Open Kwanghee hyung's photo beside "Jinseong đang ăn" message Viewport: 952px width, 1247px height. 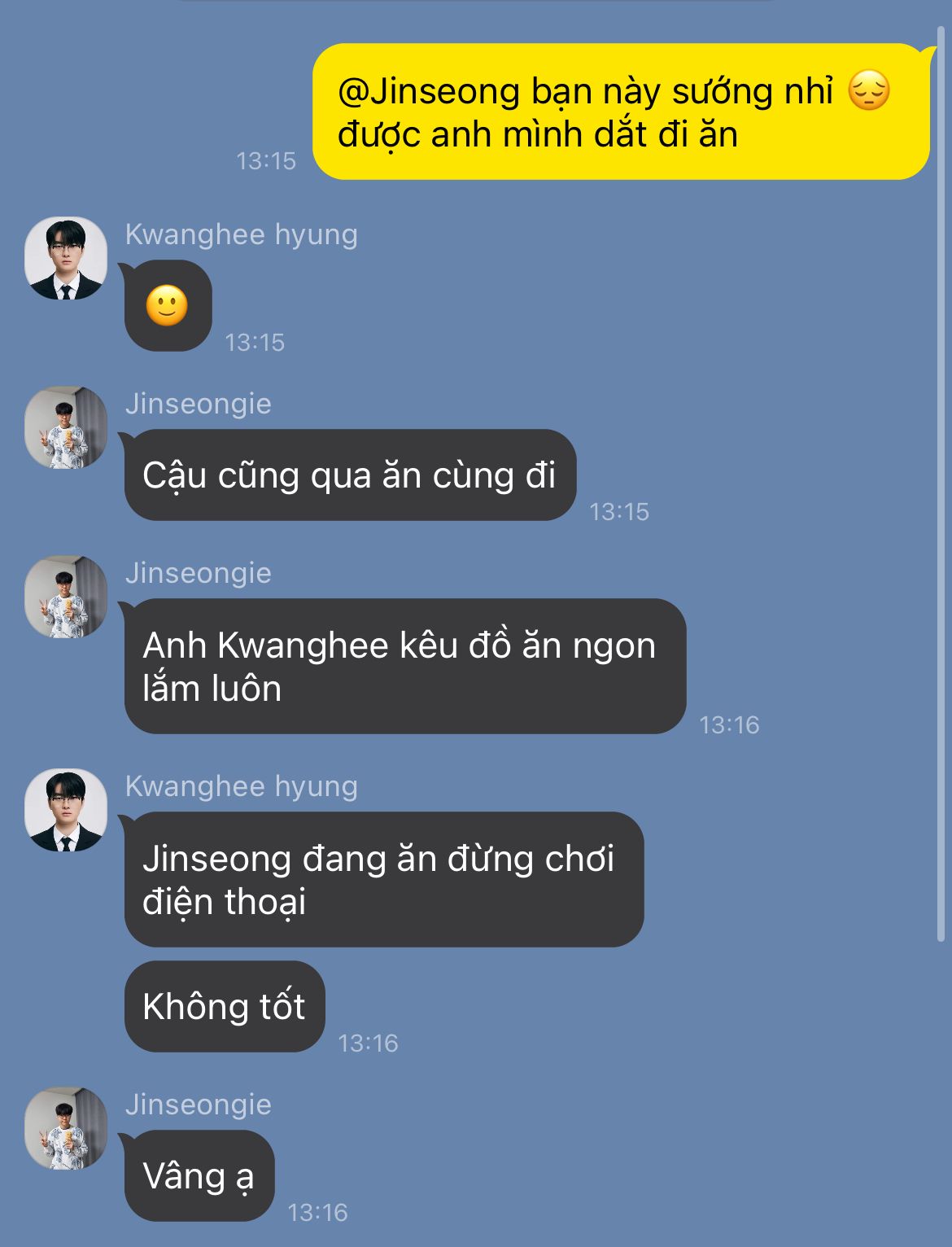click(x=66, y=810)
